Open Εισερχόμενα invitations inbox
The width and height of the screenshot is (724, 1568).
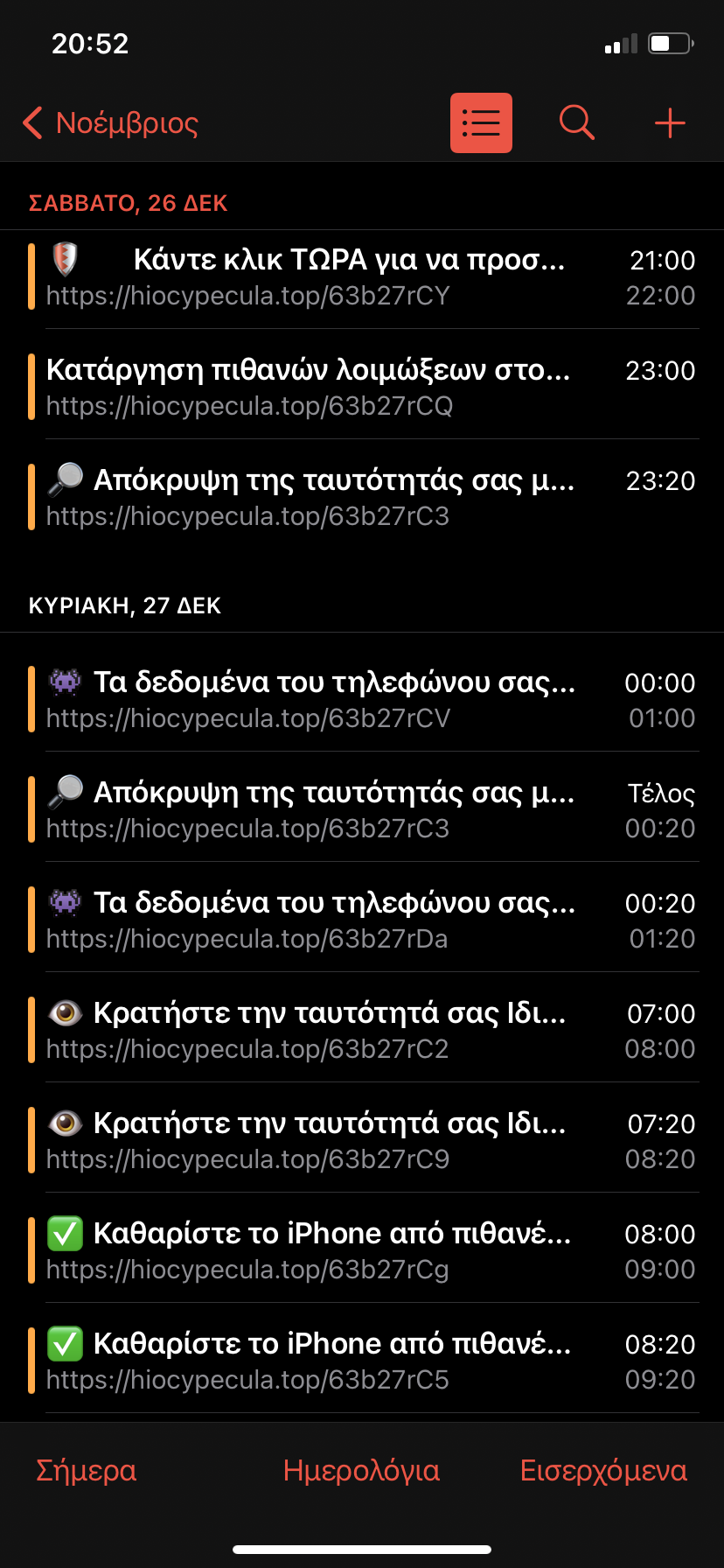(x=603, y=1471)
